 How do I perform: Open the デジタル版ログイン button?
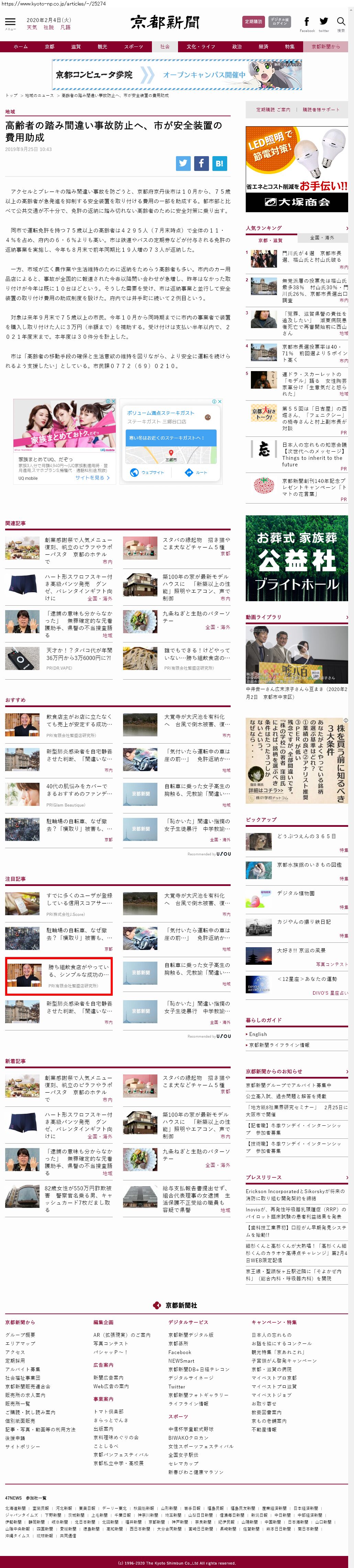point(280,22)
